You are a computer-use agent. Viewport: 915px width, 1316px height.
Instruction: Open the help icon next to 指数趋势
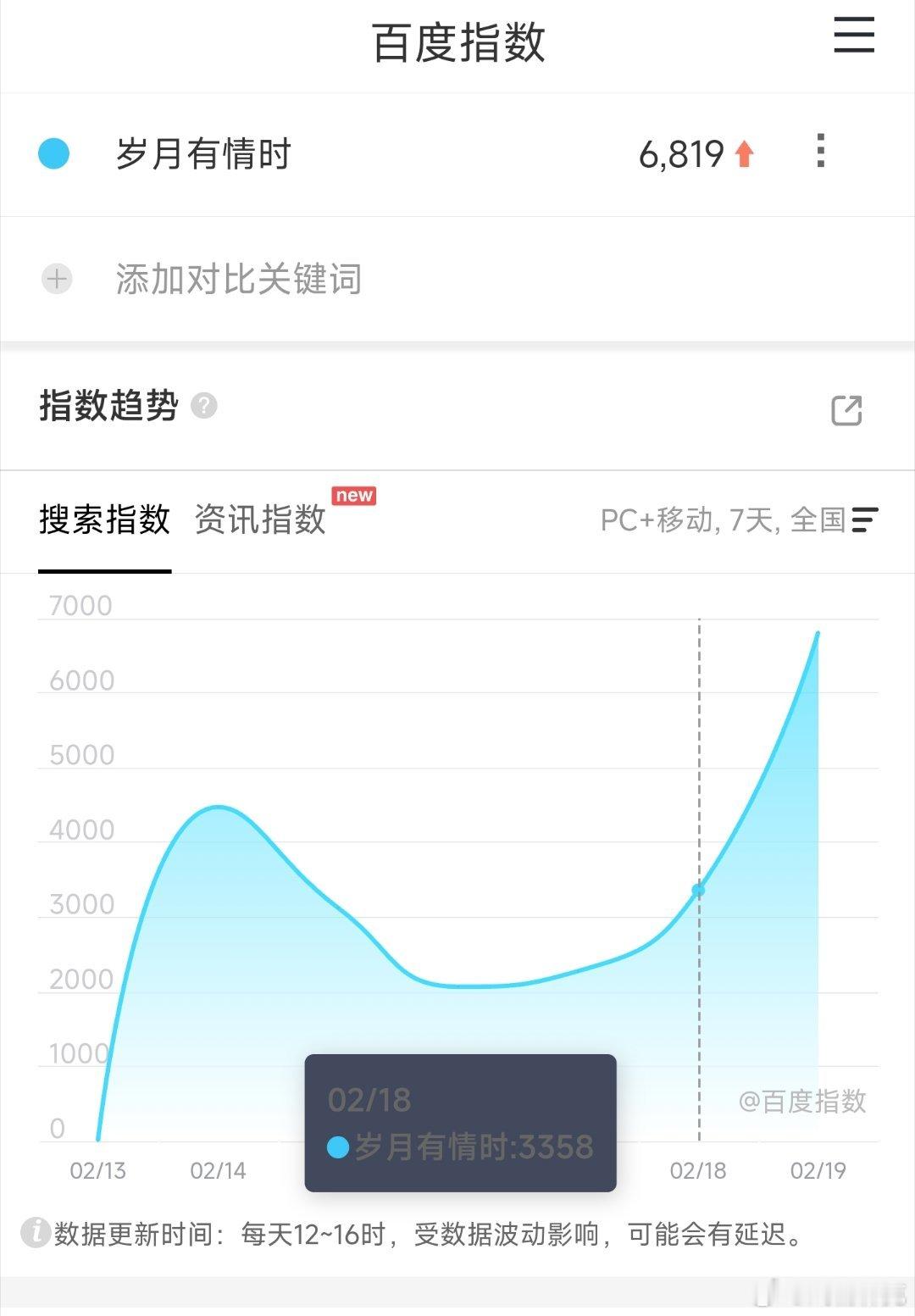point(203,406)
